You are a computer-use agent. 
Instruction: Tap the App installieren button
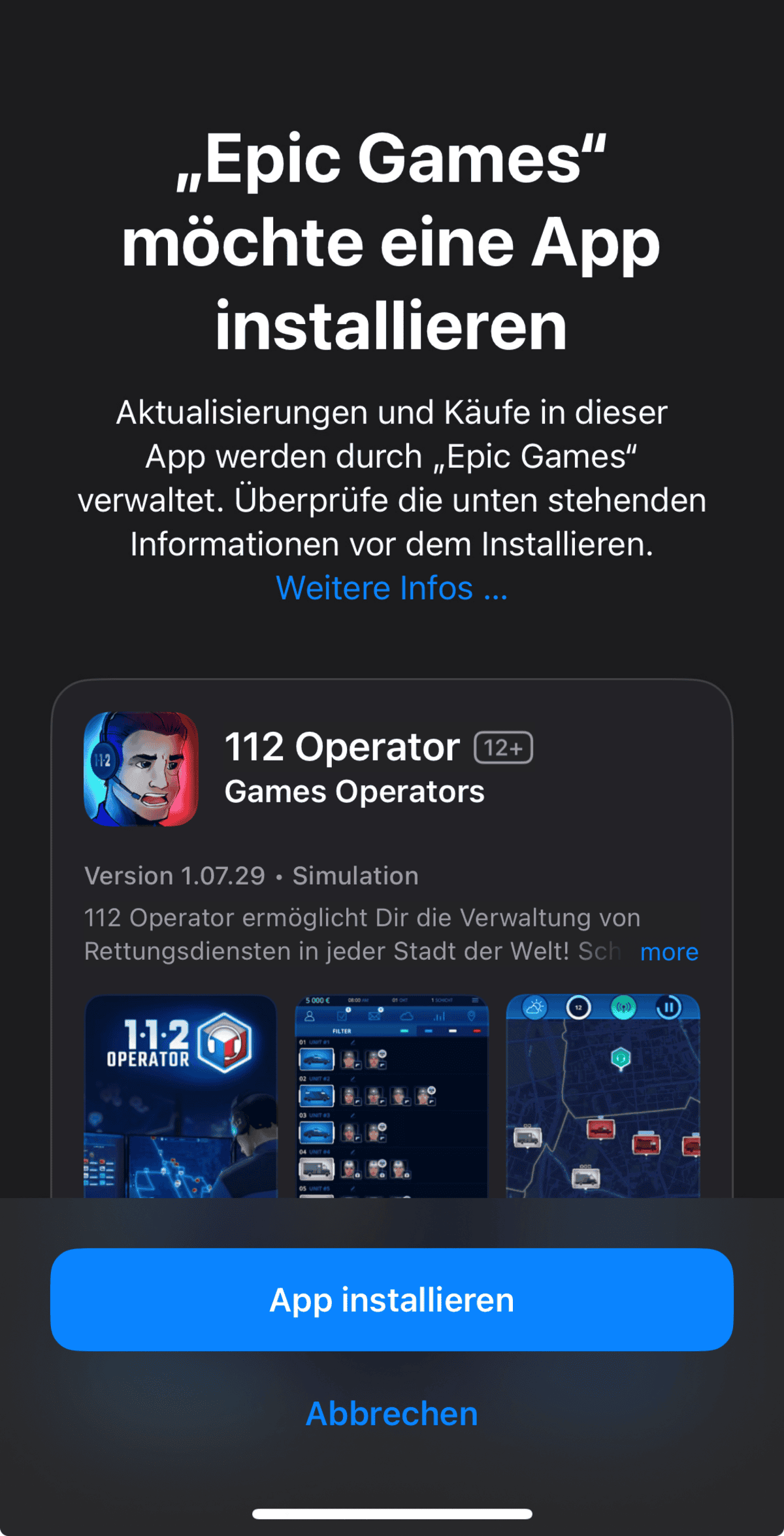pyautogui.click(x=392, y=1299)
